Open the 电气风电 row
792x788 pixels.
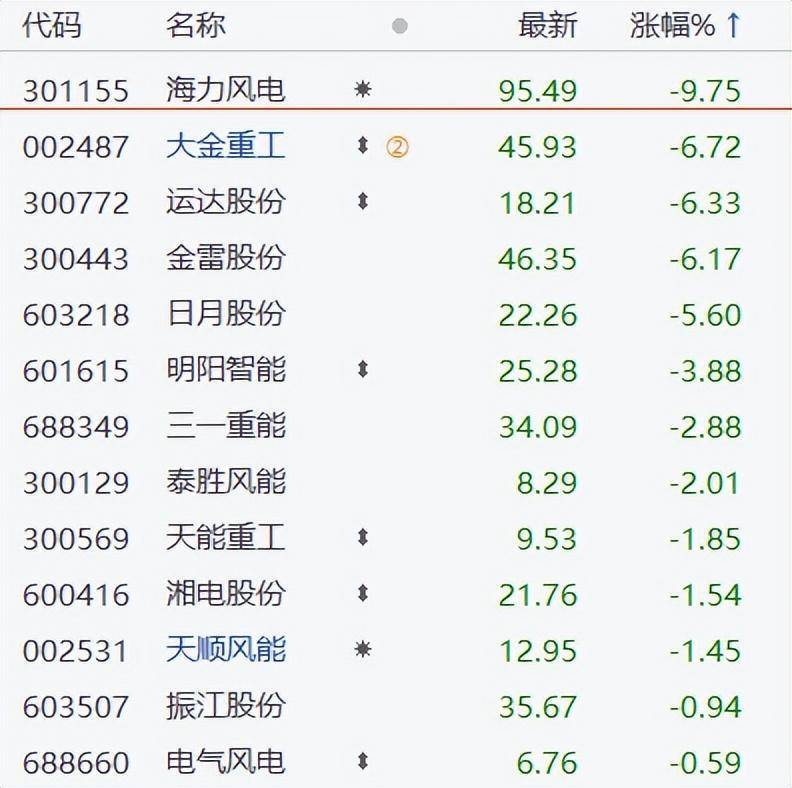(x=225, y=763)
